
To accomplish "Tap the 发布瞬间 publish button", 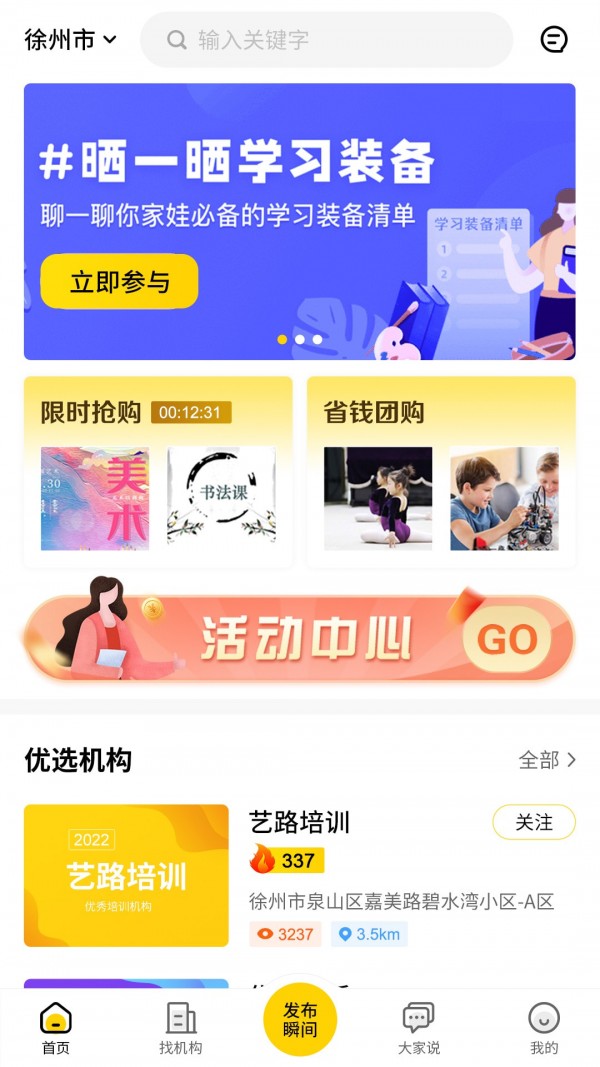I will 300,1020.
